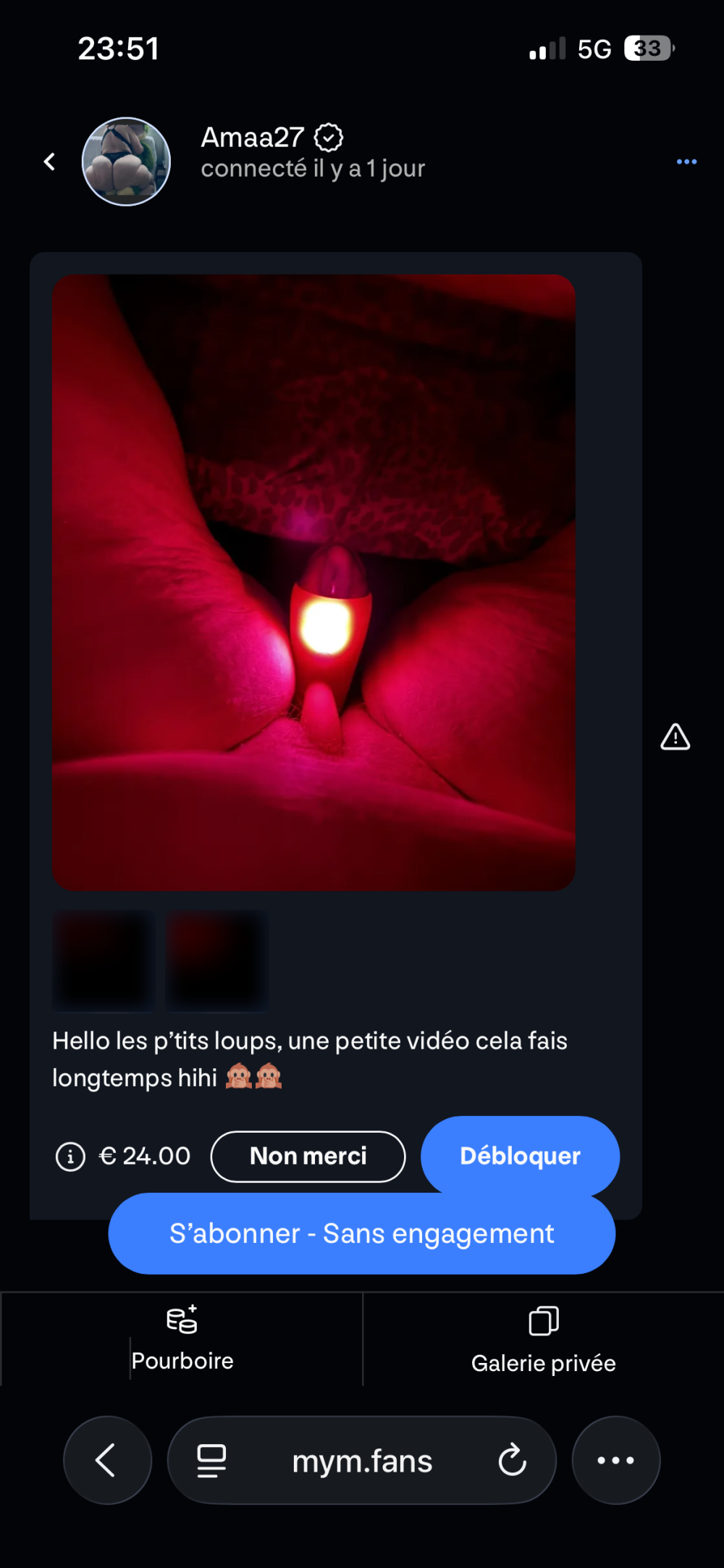Open the first blurred media thumbnail
Screen dimensions: 724x1568
point(104,960)
